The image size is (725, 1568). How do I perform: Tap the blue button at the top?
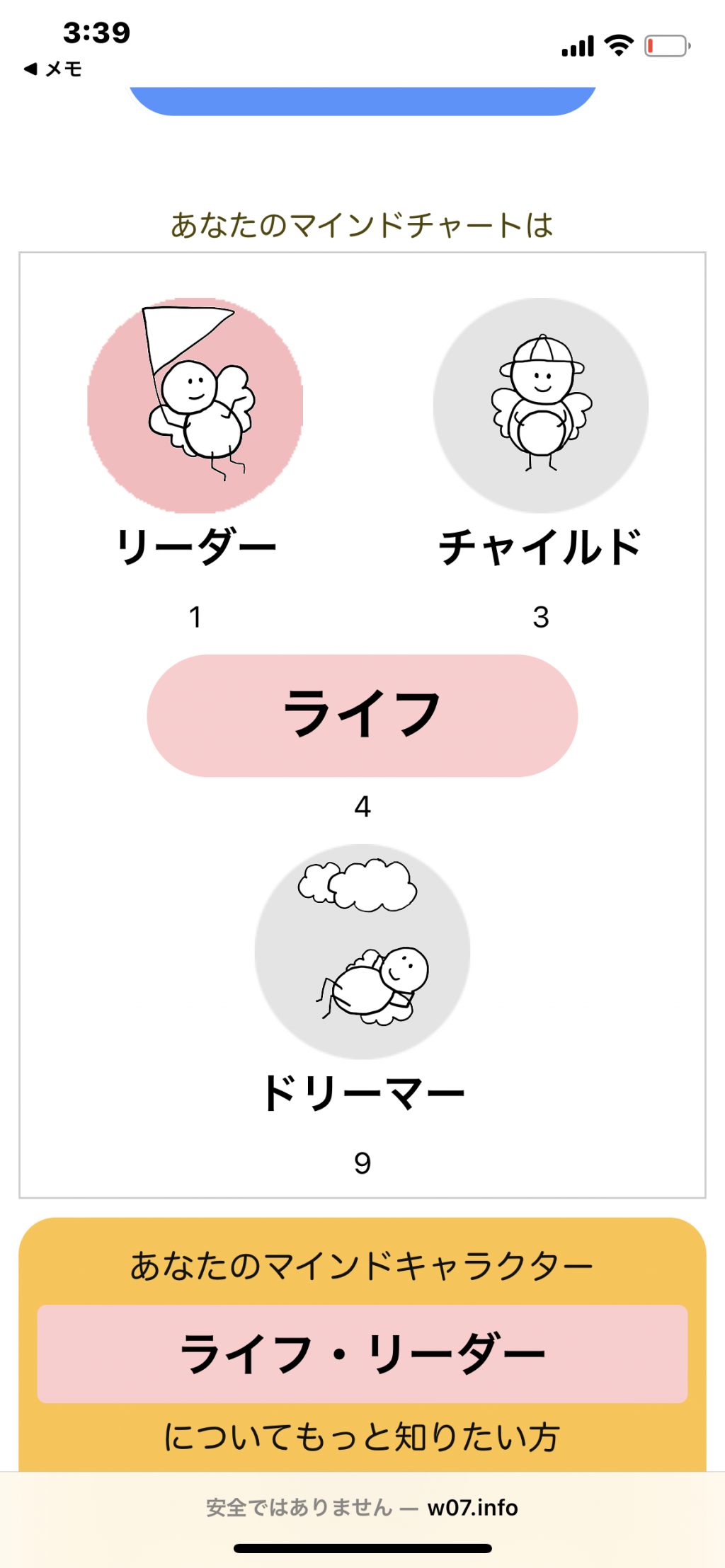pyautogui.click(x=362, y=100)
